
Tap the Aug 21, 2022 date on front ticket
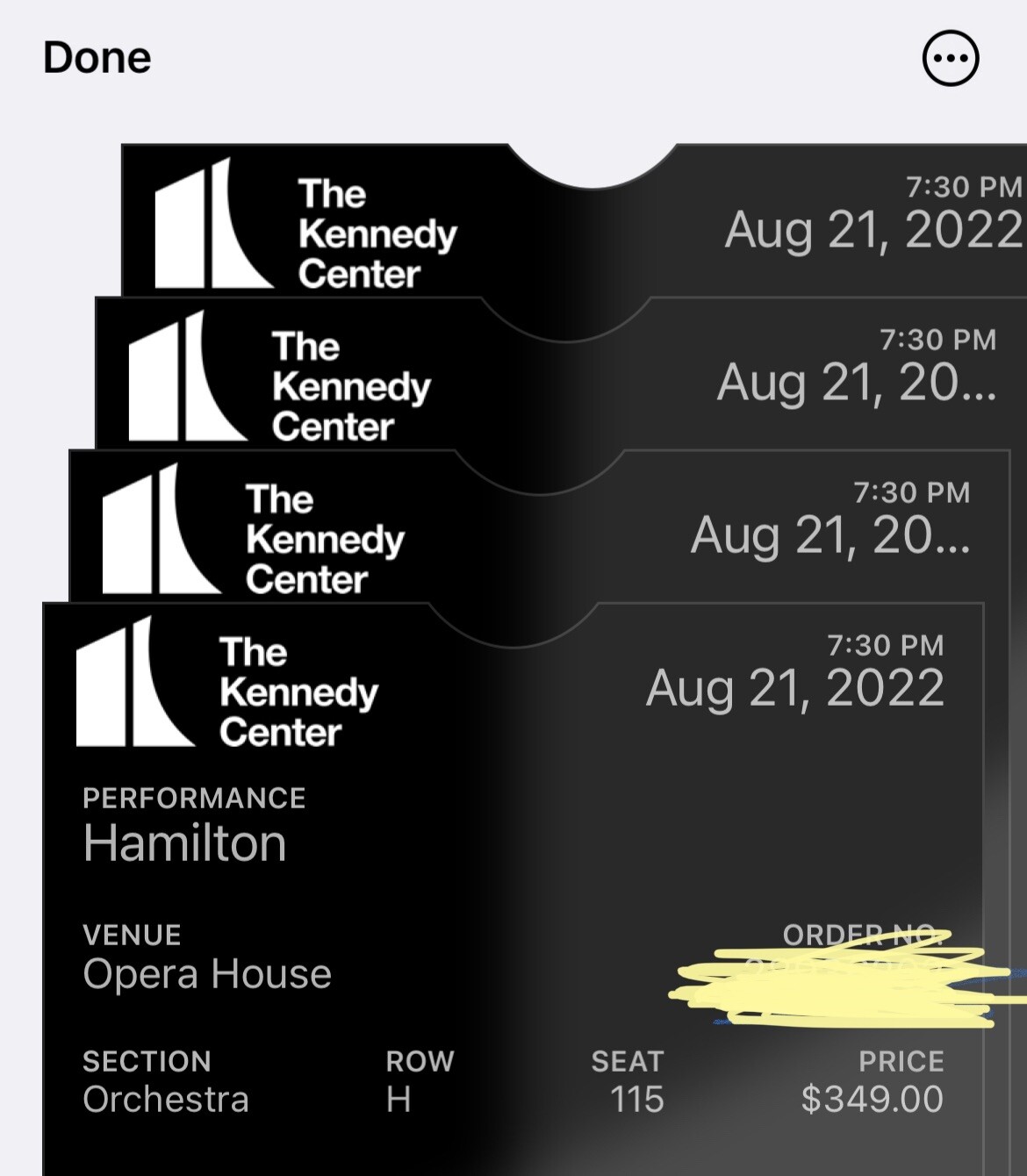794,689
